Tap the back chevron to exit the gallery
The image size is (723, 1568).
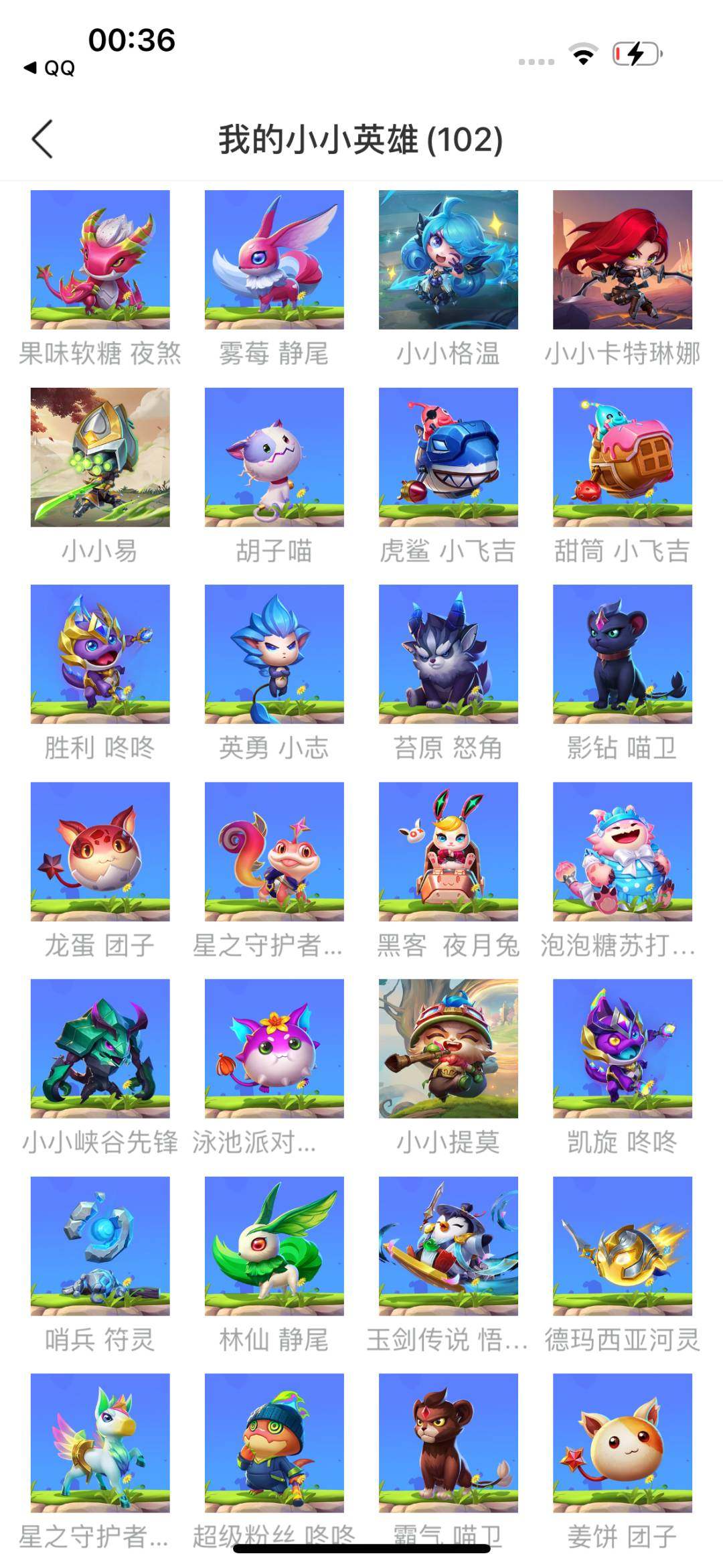tap(42, 139)
